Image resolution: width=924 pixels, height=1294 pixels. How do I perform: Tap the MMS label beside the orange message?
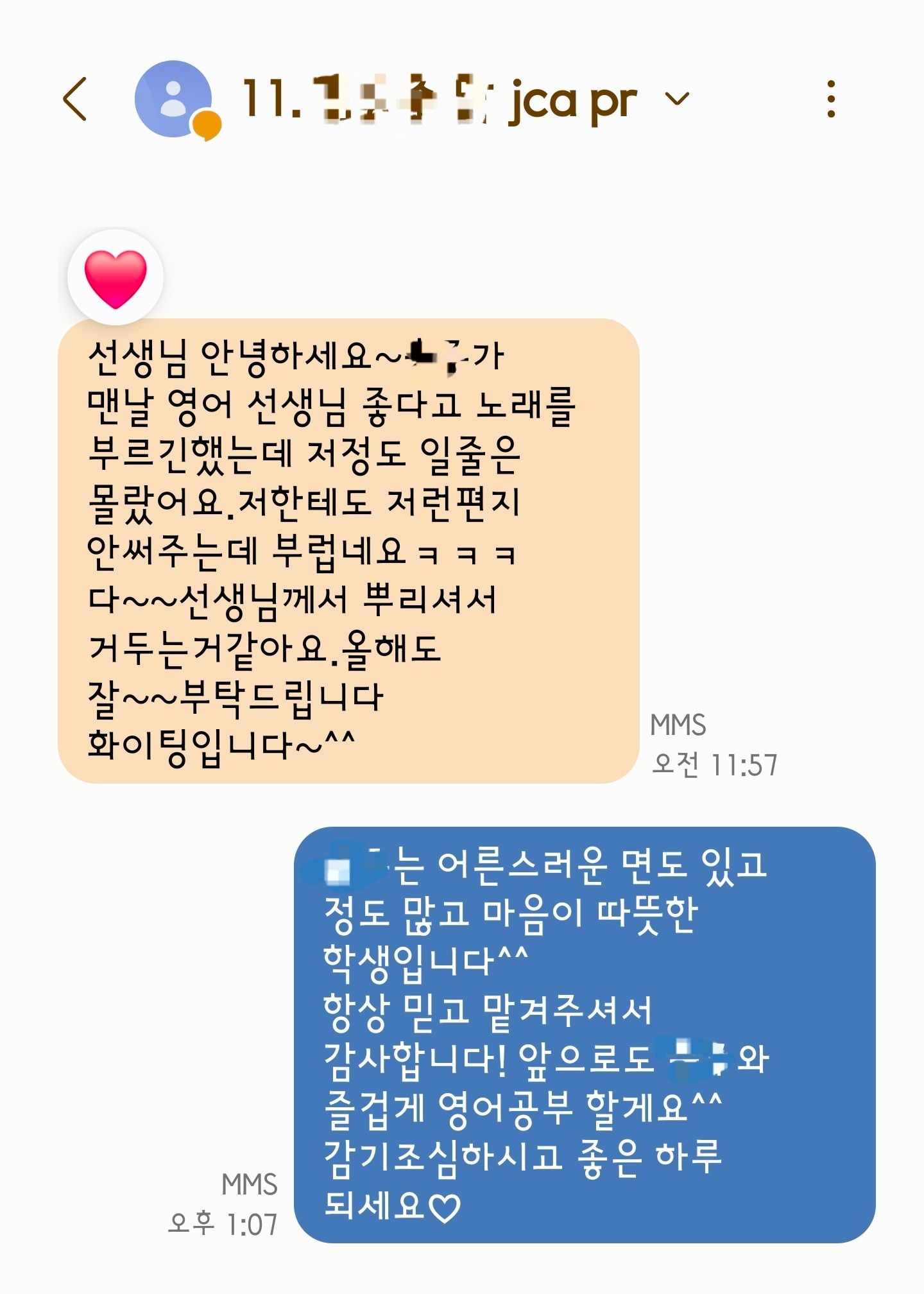coord(680,724)
